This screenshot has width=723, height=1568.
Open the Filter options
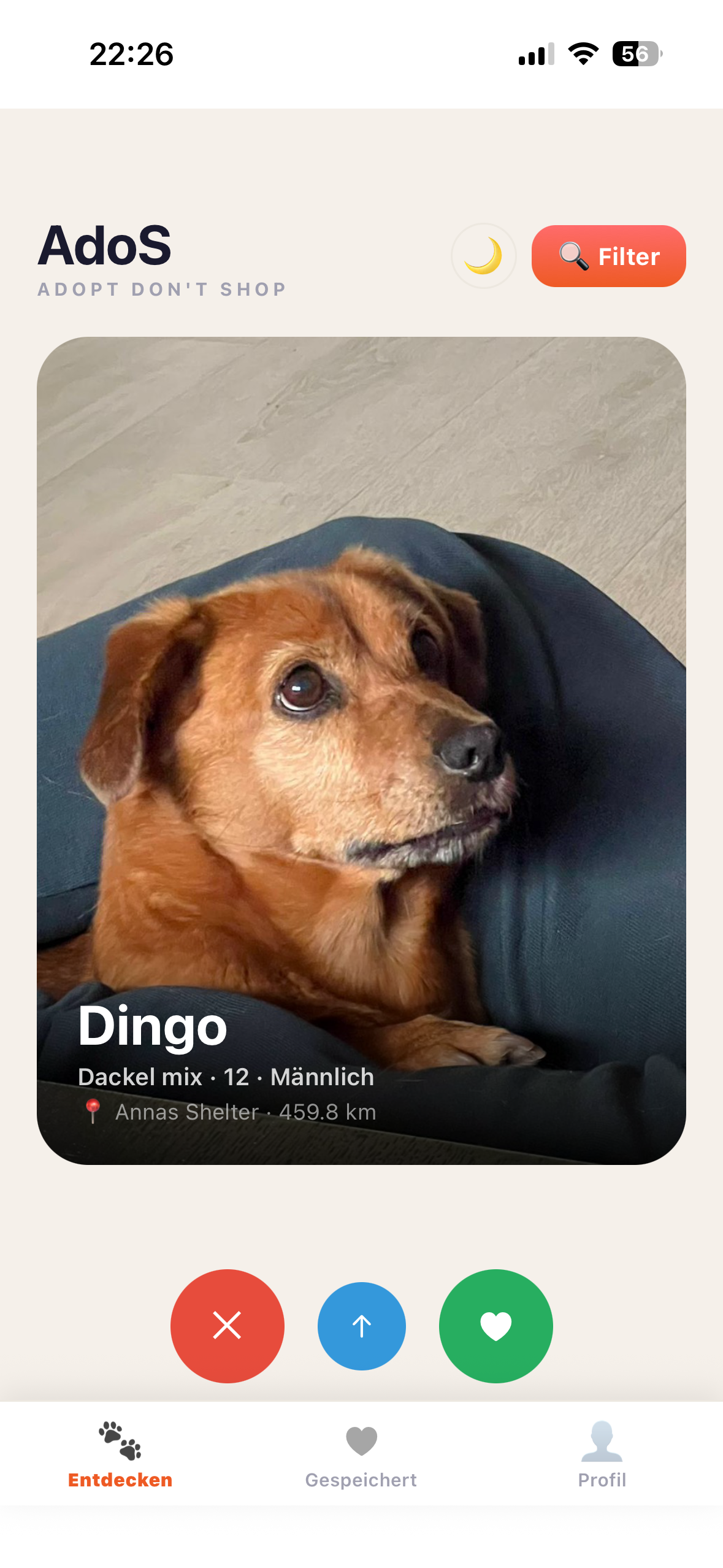coord(608,256)
